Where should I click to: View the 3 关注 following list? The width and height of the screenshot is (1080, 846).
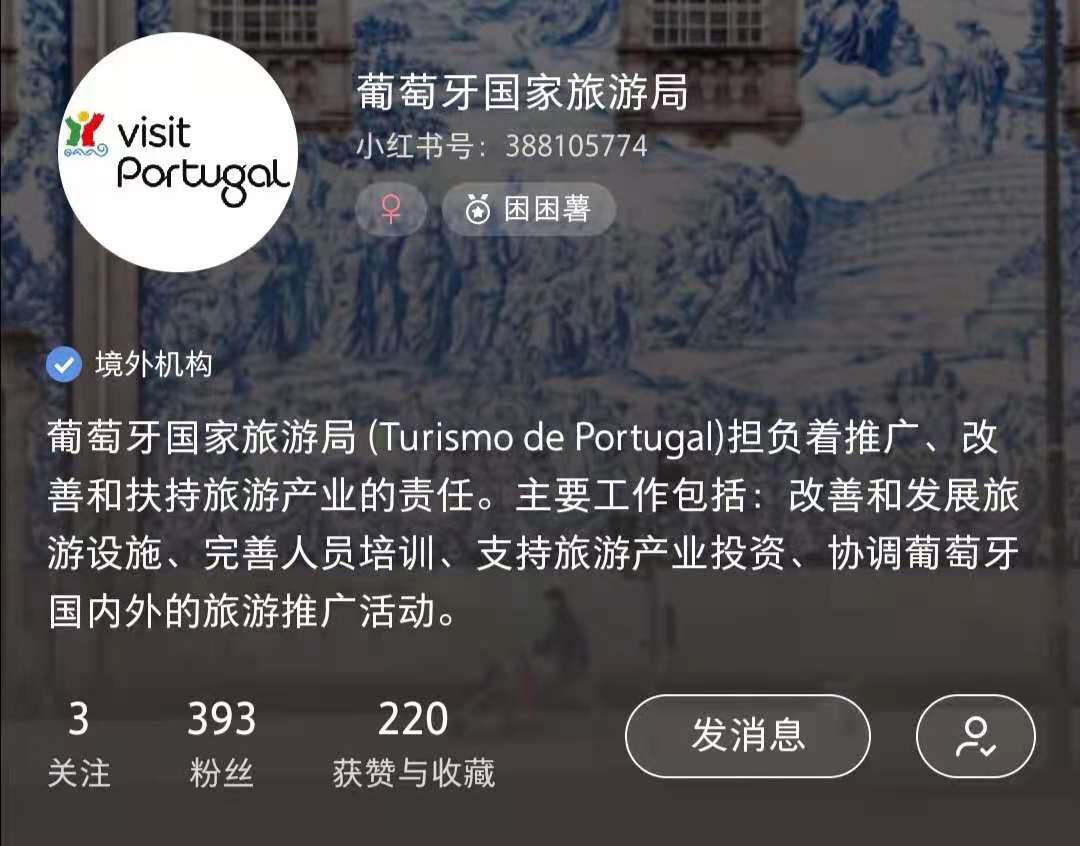78,744
